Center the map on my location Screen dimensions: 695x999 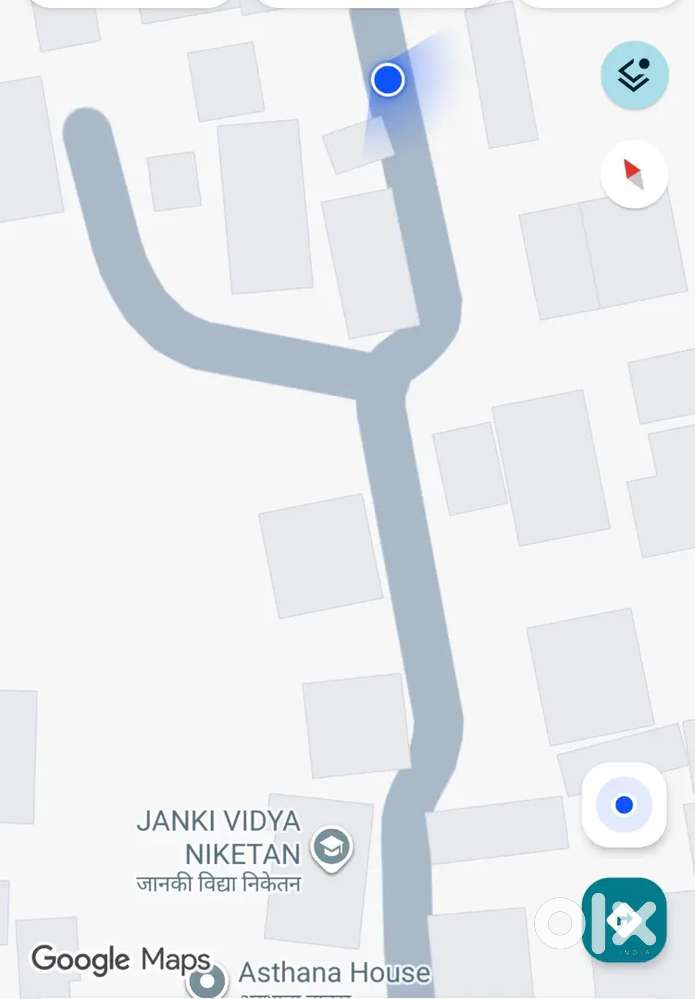(624, 805)
